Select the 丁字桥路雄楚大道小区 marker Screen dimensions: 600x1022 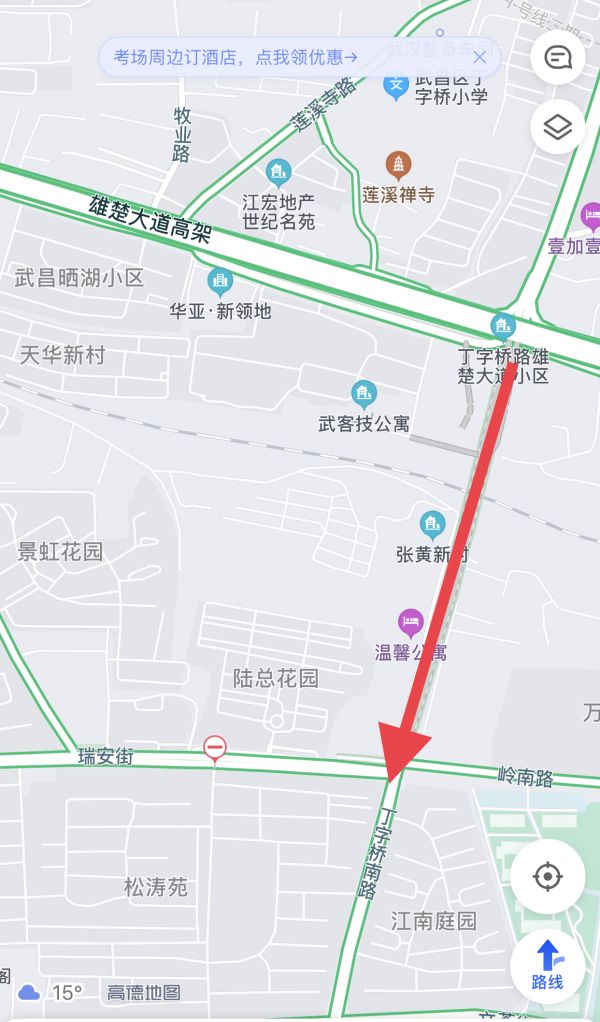click(502, 326)
